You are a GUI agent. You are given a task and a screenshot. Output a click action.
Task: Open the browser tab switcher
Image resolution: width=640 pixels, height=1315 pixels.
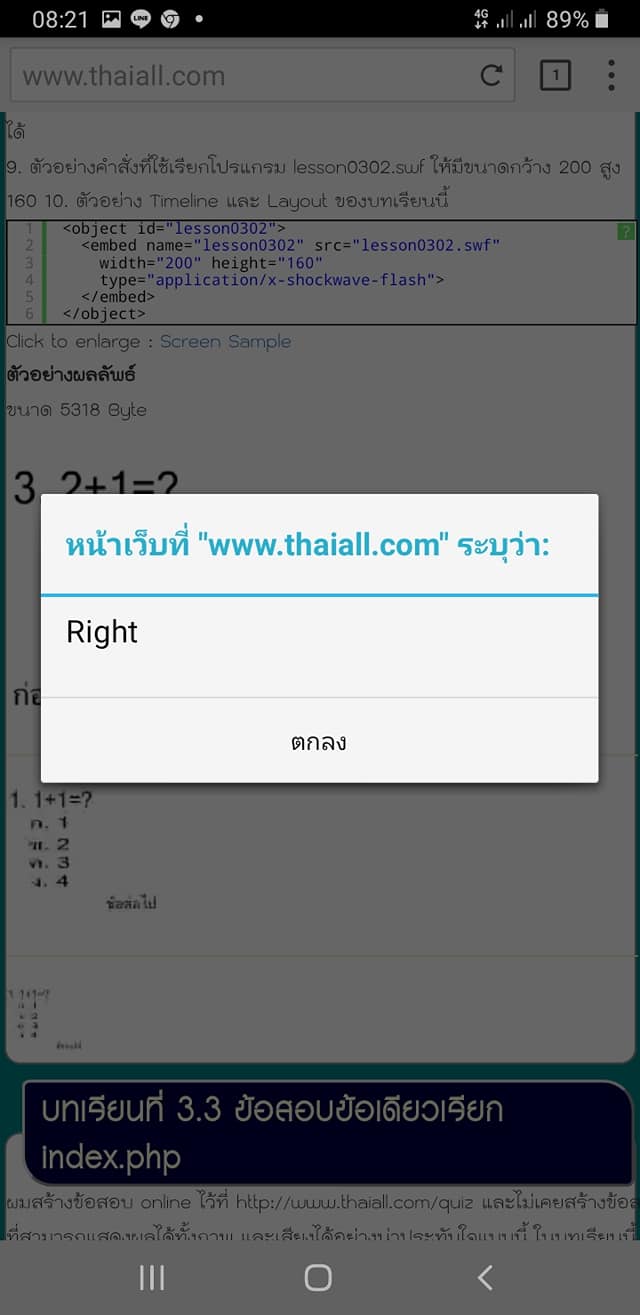pos(555,75)
